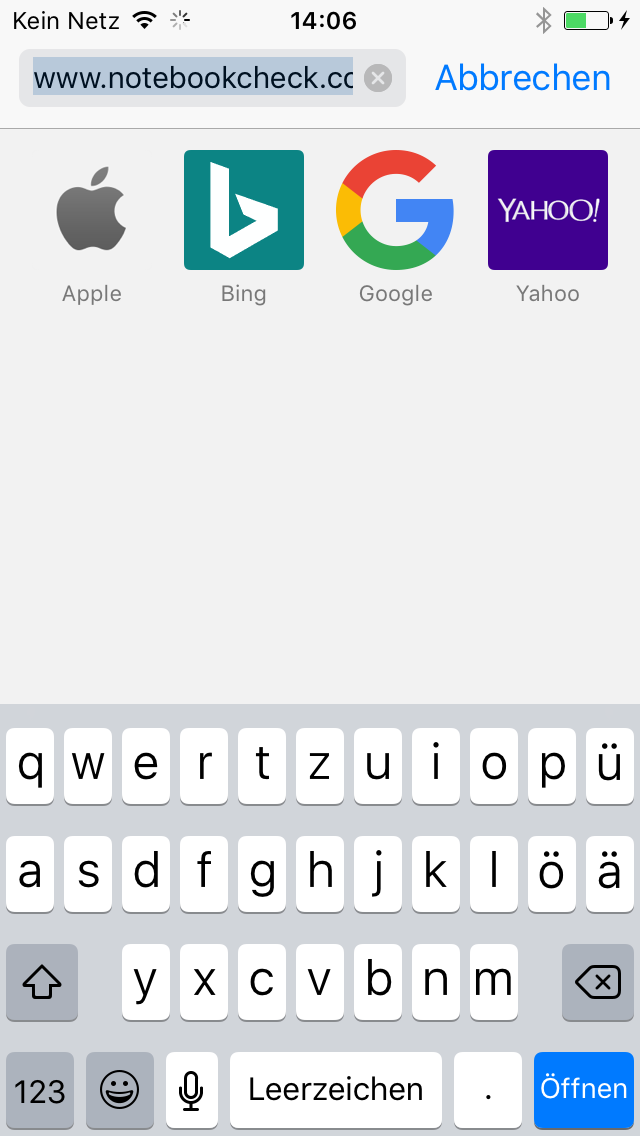Delete a character with backspace

(x=598, y=982)
